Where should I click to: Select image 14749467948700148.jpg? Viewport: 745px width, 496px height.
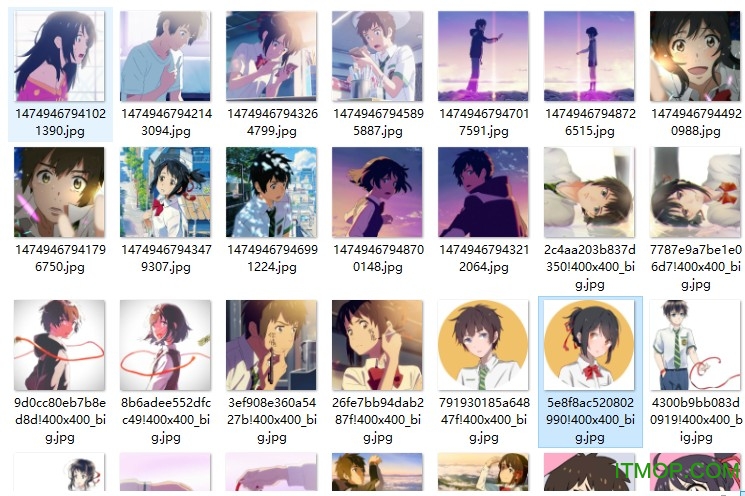pos(377,193)
